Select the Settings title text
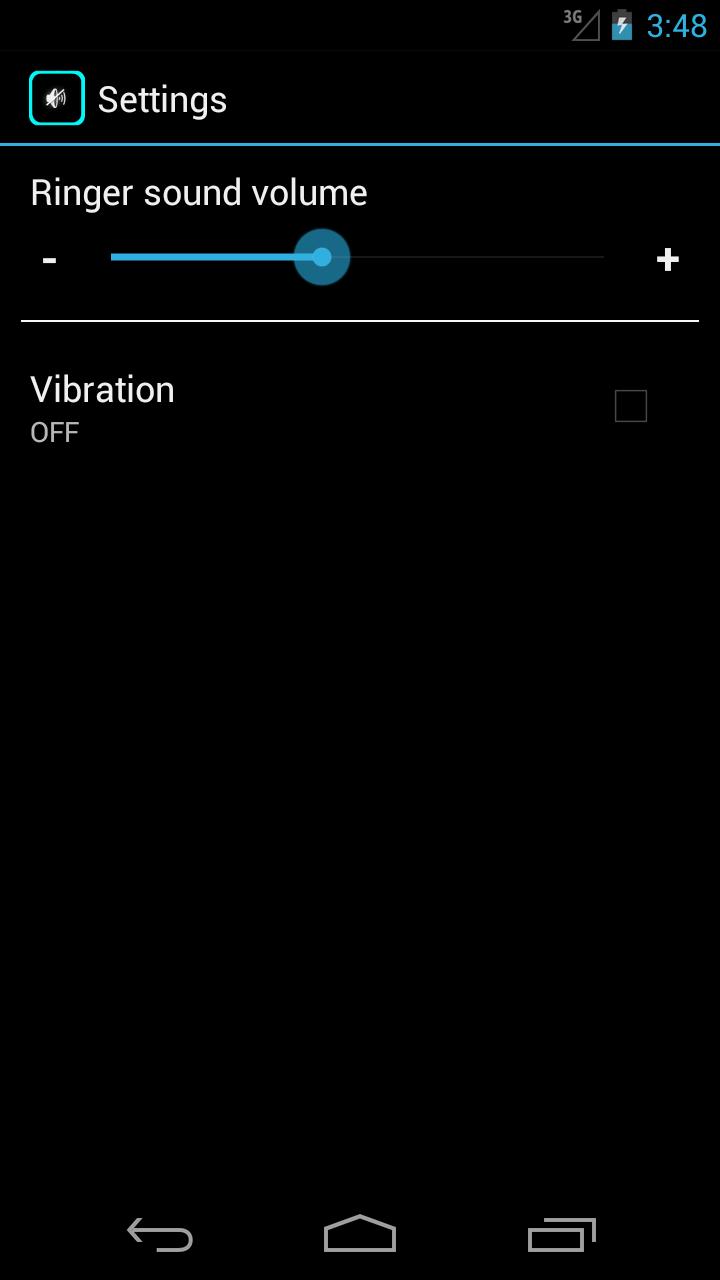 (162, 99)
